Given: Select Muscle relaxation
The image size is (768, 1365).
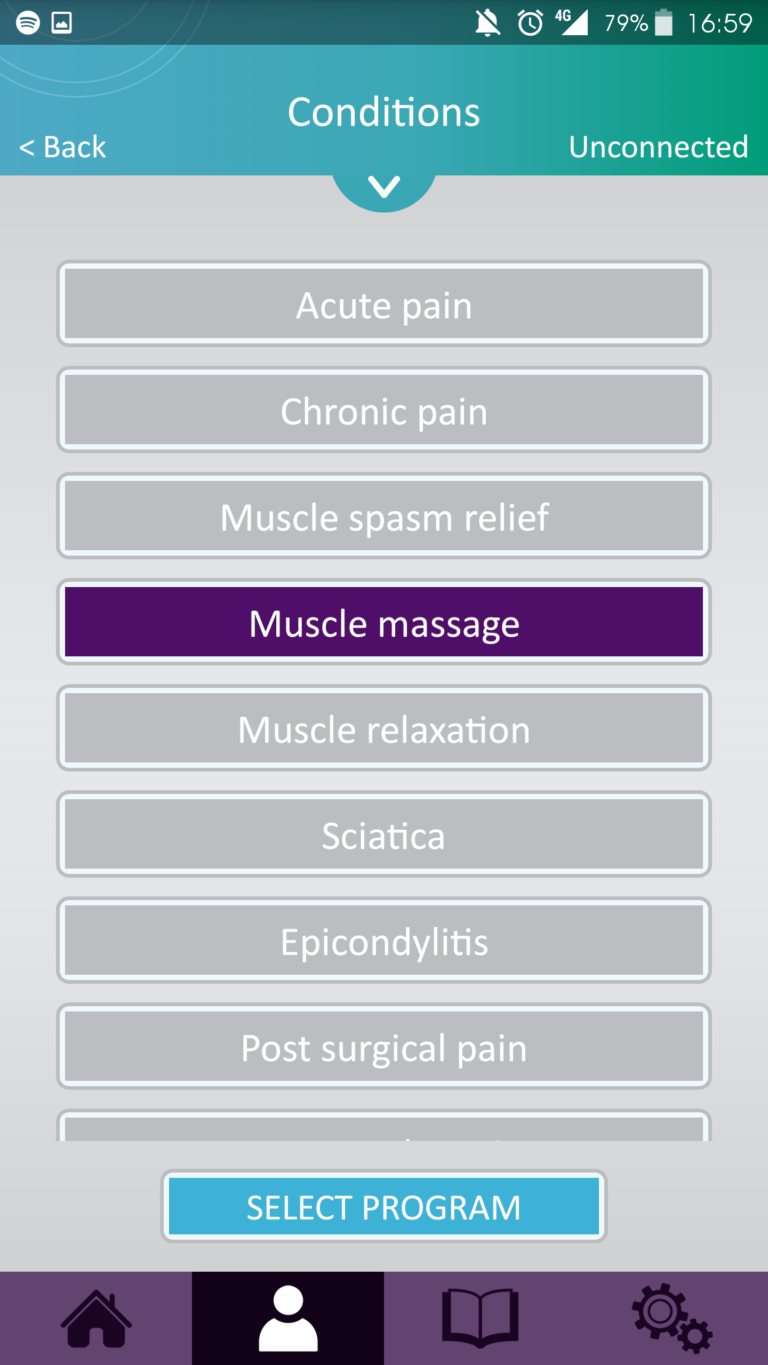Looking at the screenshot, I should point(384,728).
